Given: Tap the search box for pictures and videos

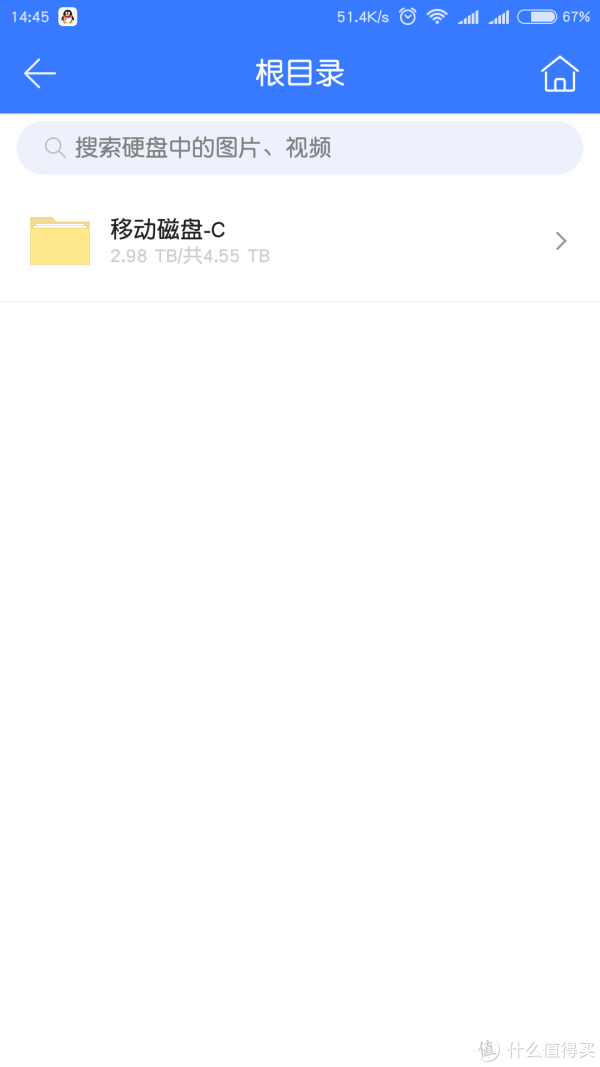Looking at the screenshot, I should [300, 148].
